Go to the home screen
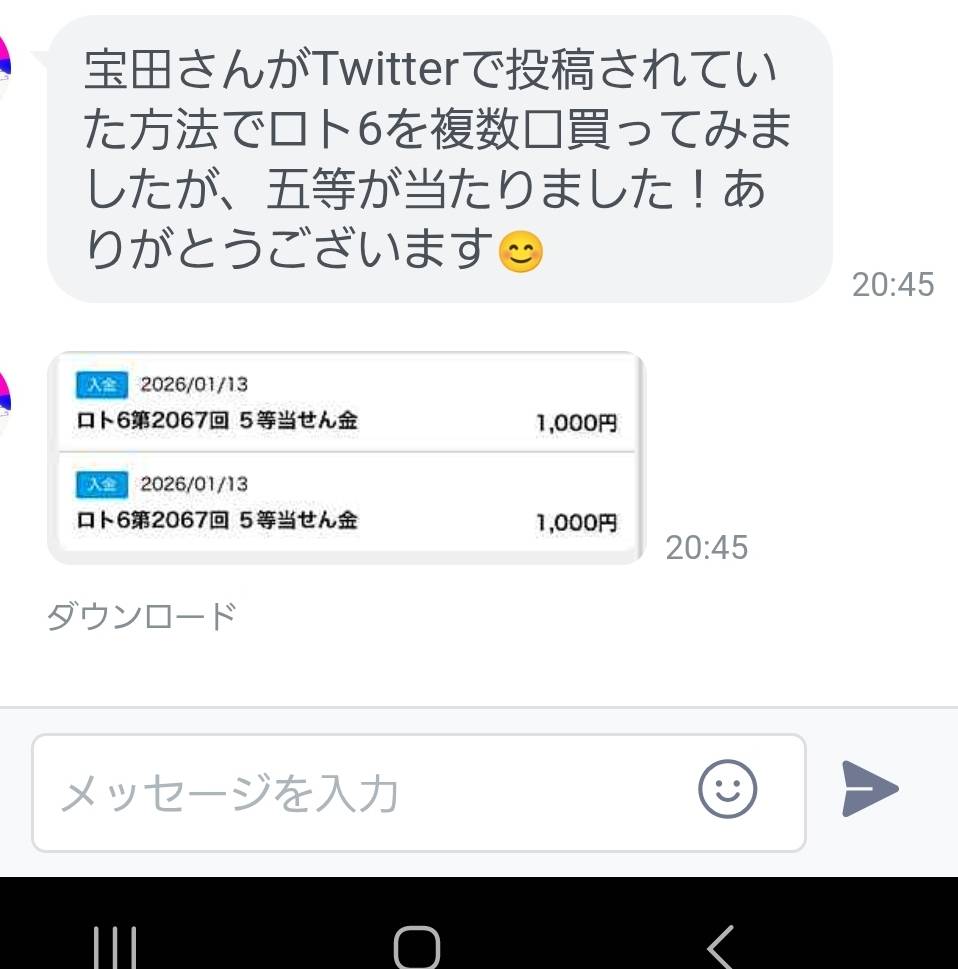The height and width of the screenshot is (969, 958). (416, 945)
